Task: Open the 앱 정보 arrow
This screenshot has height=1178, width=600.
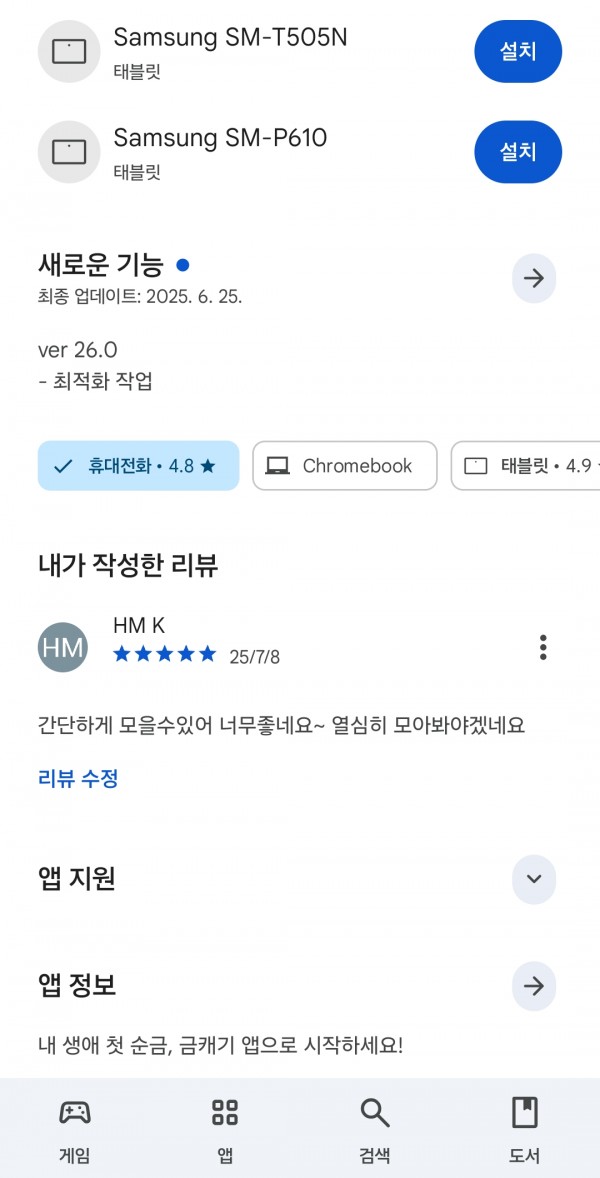Action: tap(534, 986)
